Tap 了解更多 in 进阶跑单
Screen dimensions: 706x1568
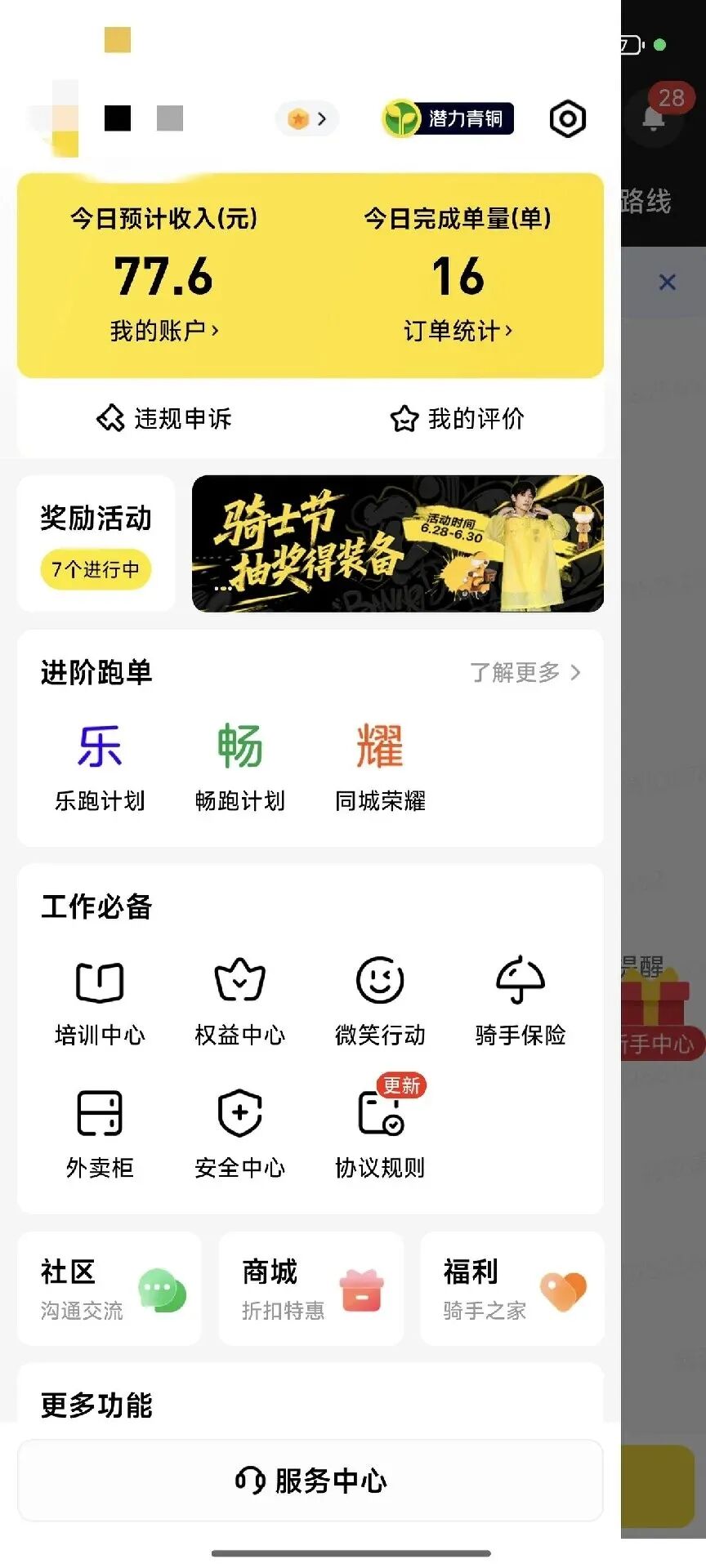pos(525,672)
